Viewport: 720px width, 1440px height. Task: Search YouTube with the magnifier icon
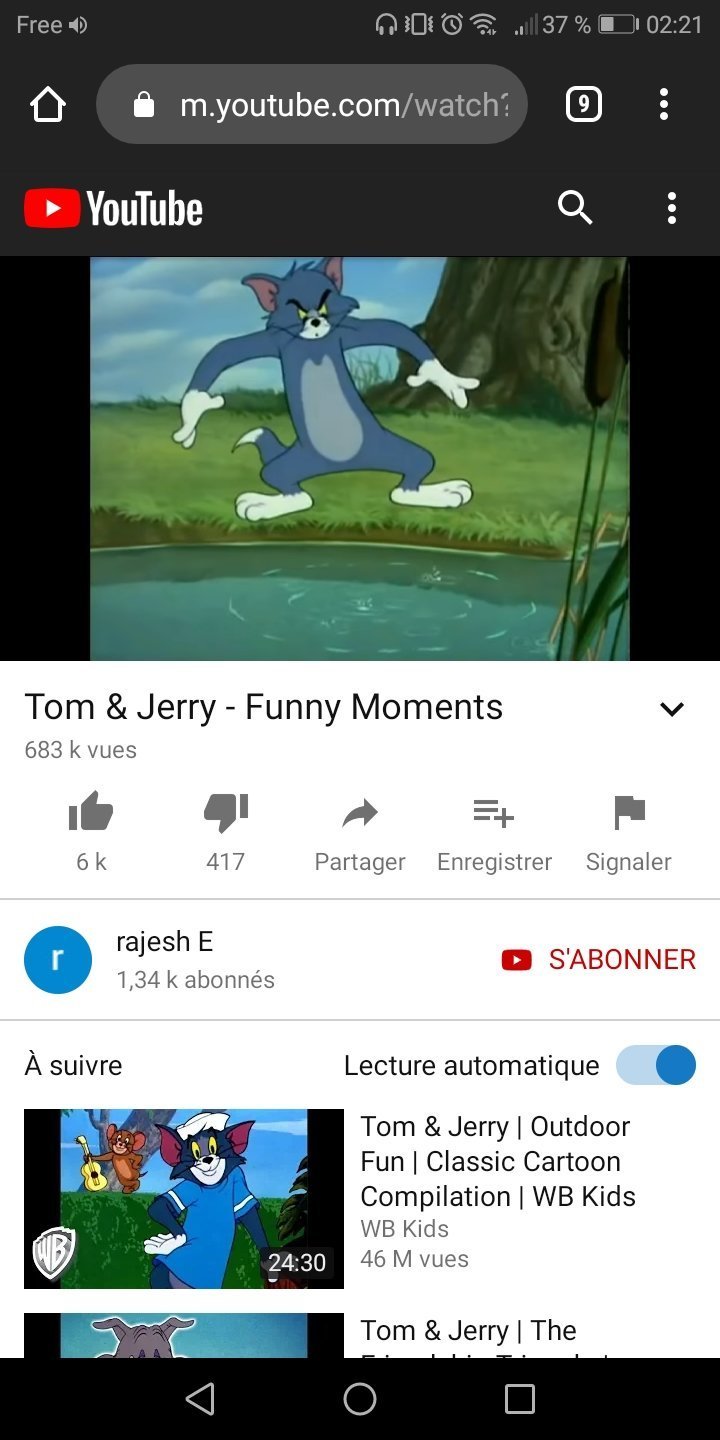pos(575,208)
